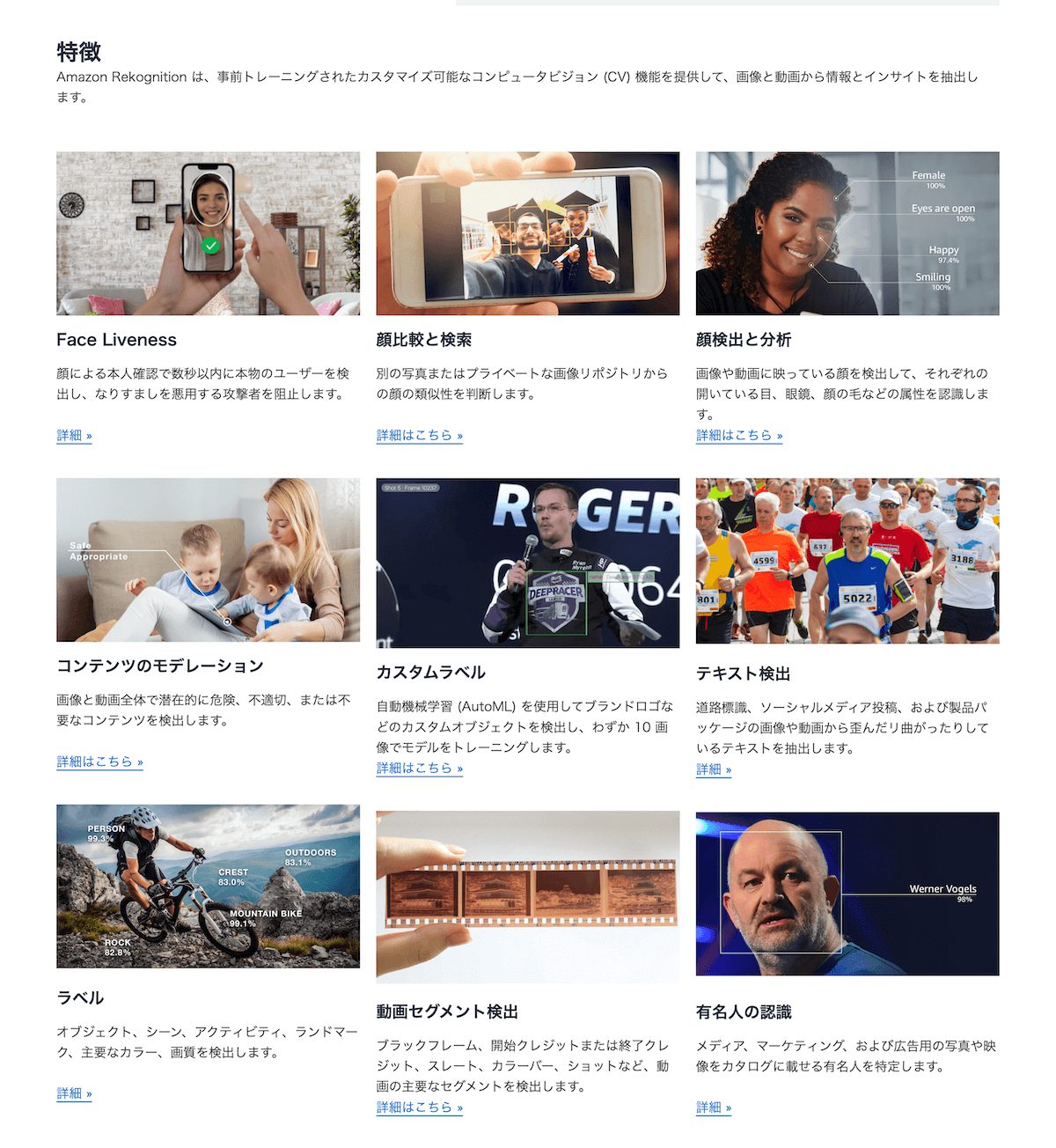Viewport: 1056px width, 1148px height.
Task: Open 詳細はこちら link under 顔検出と分析
Action: 738,435
